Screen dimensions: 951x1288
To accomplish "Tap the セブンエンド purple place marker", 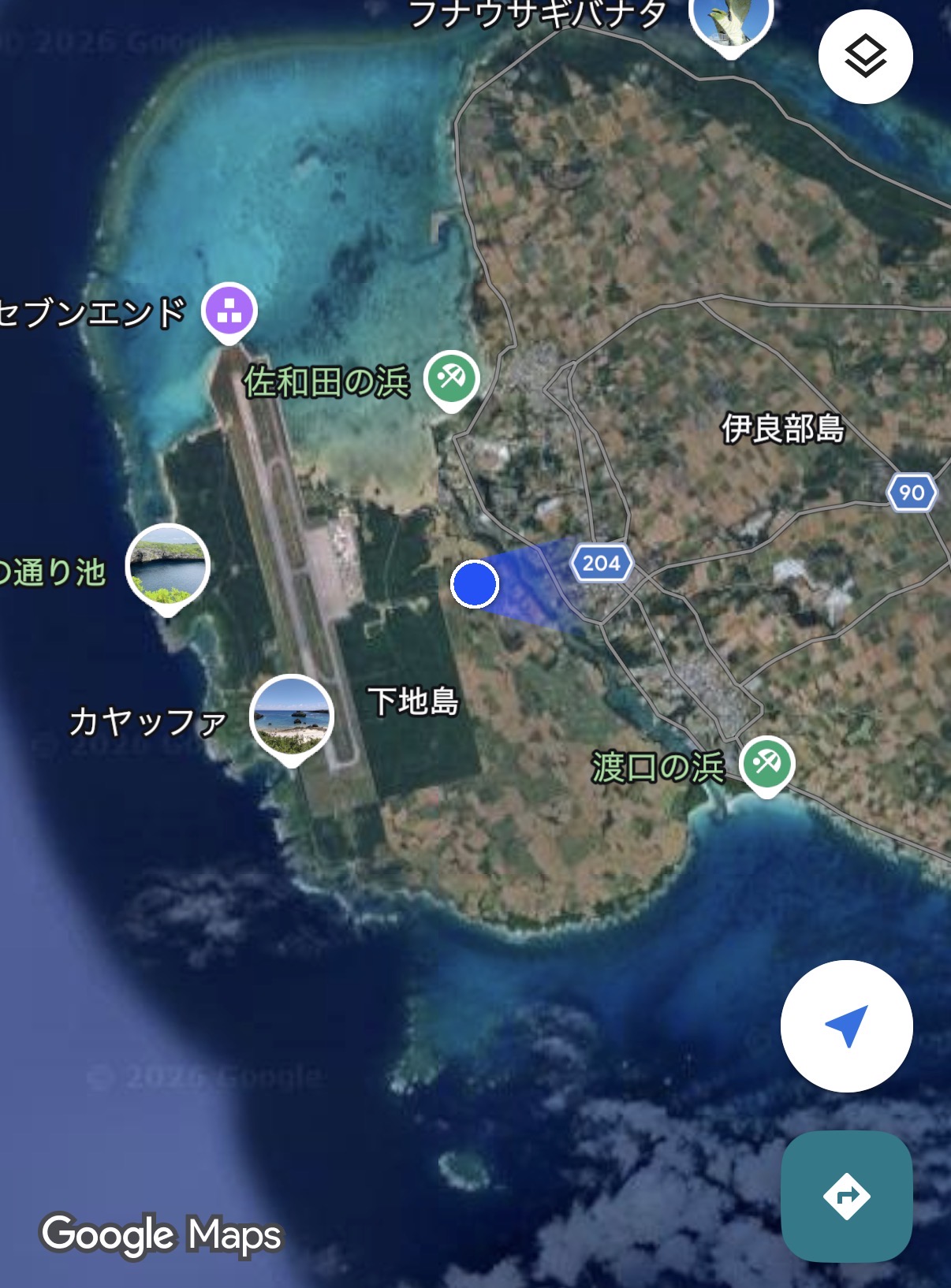I will [229, 311].
